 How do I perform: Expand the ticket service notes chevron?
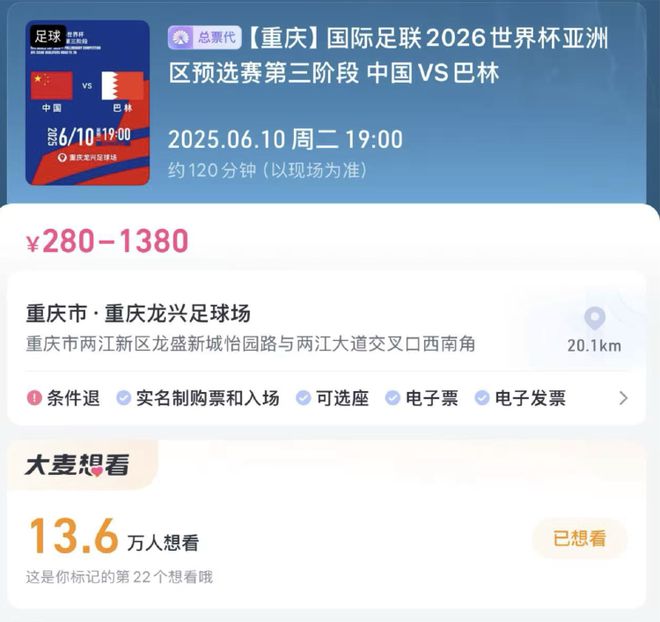click(623, 398)
